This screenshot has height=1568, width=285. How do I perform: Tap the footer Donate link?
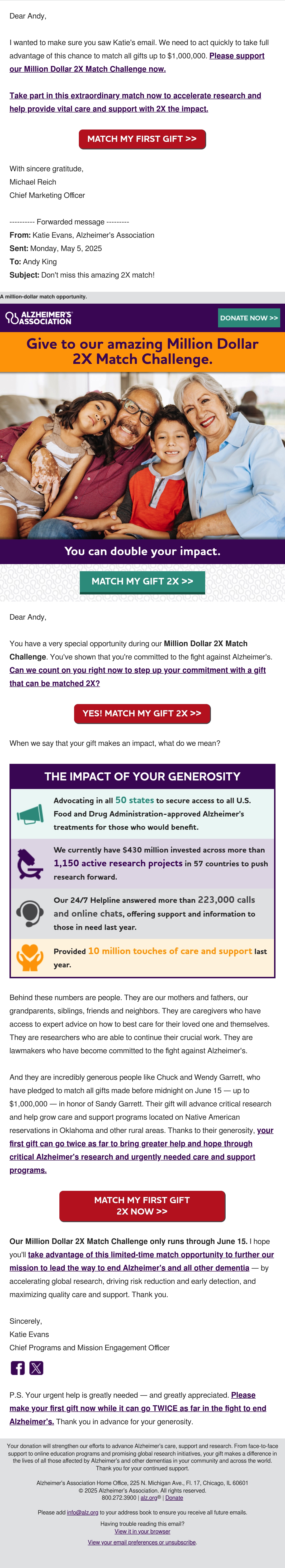coord(174,1497)
